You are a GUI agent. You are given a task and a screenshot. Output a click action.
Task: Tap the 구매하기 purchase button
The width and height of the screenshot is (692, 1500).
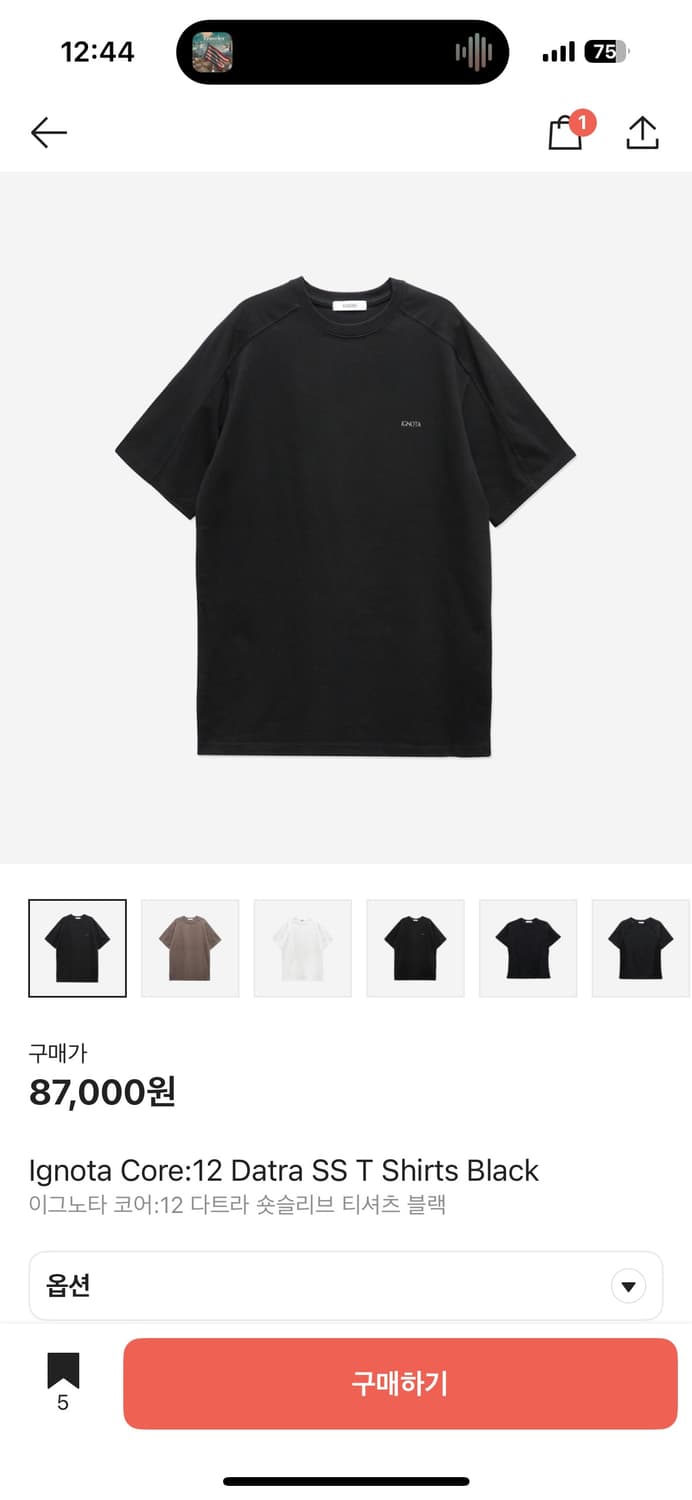400,1383
